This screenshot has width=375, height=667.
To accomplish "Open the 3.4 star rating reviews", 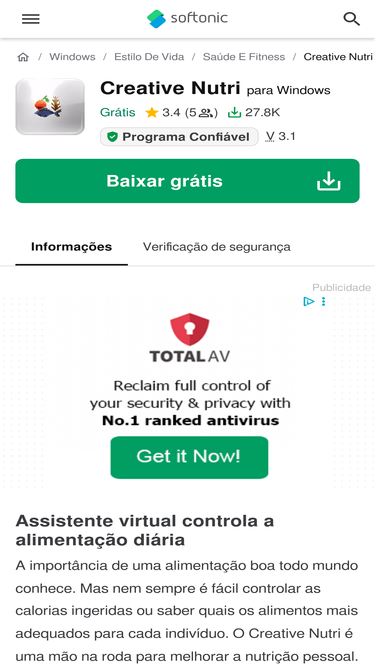I will [182, 113].
